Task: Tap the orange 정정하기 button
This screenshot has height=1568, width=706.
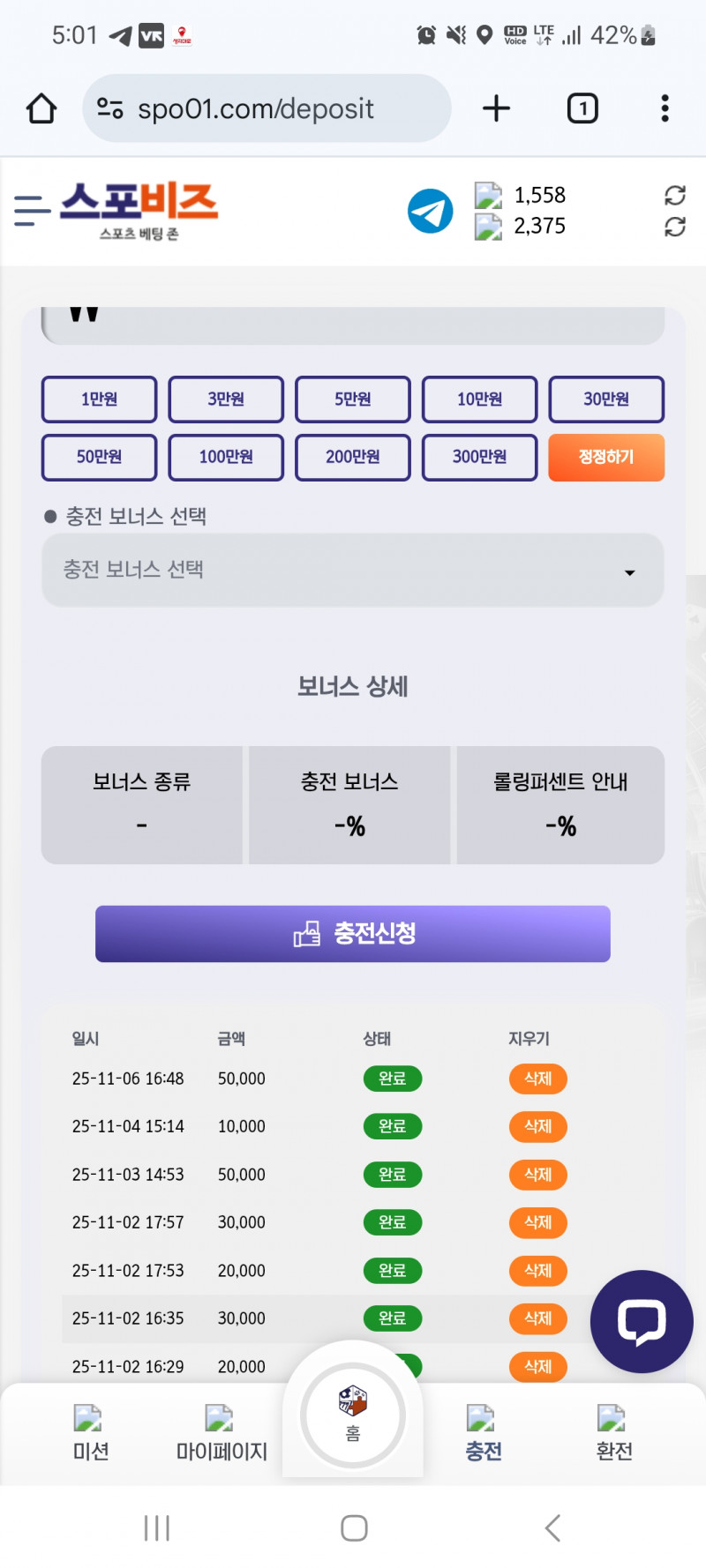Action: pos(606,457)
